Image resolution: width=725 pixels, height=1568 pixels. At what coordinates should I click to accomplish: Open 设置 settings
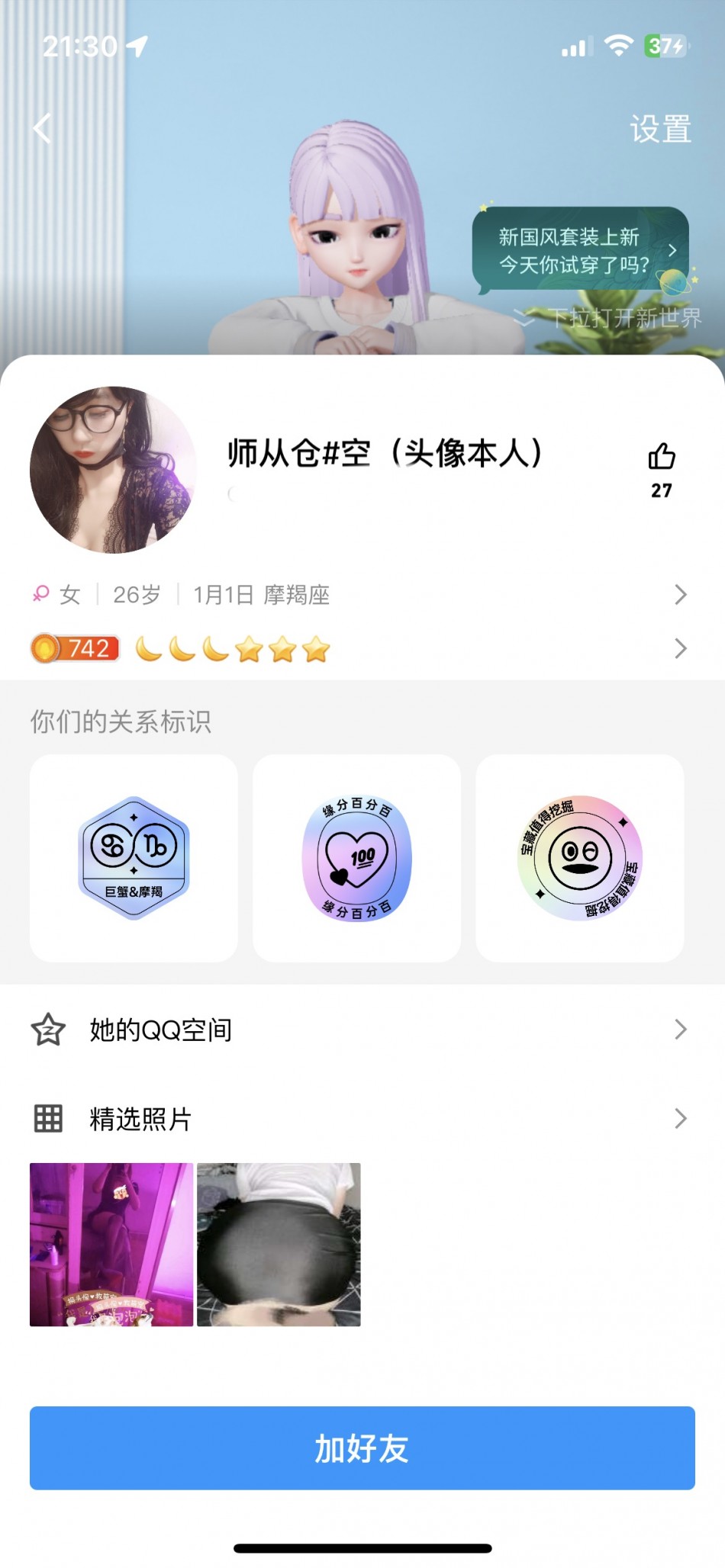click(x=660, y=129)
